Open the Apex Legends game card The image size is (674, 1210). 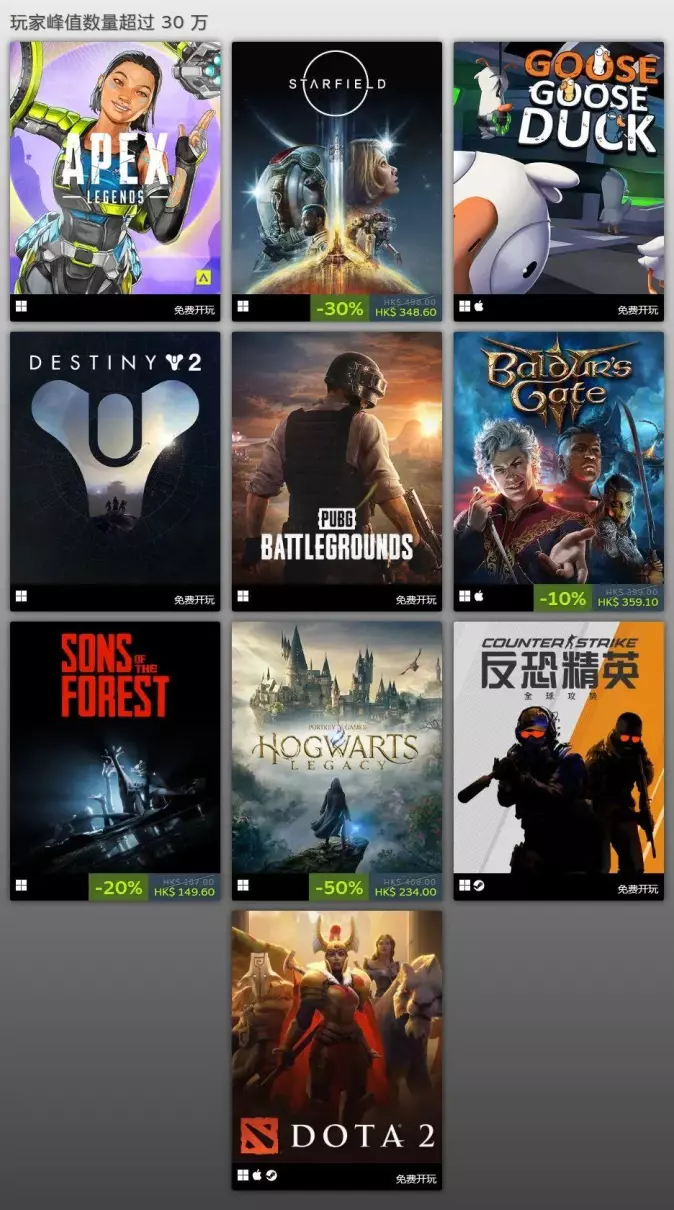pos(115,168)
